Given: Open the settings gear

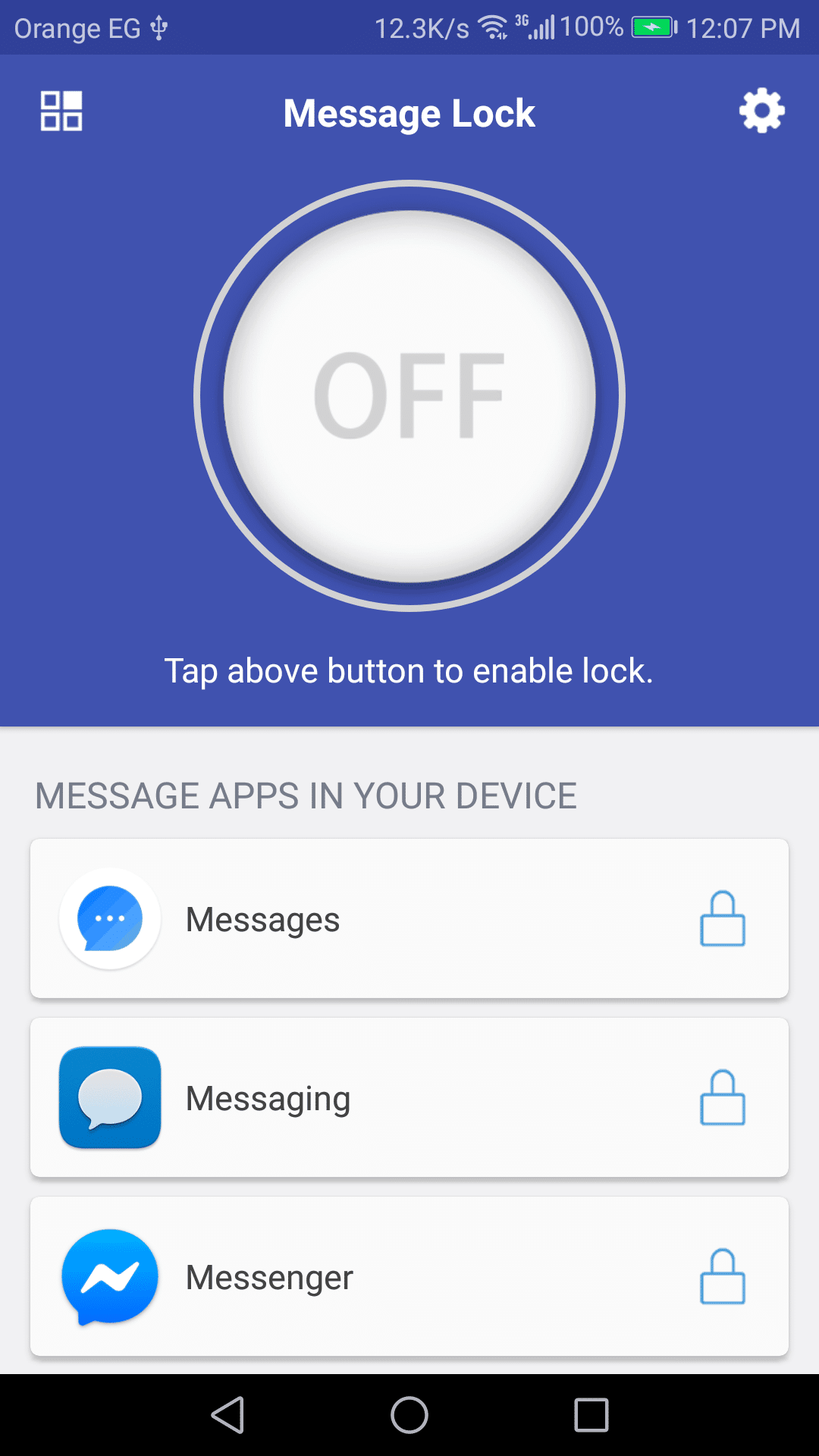Looking at the screenshot, I should point(761,111).
